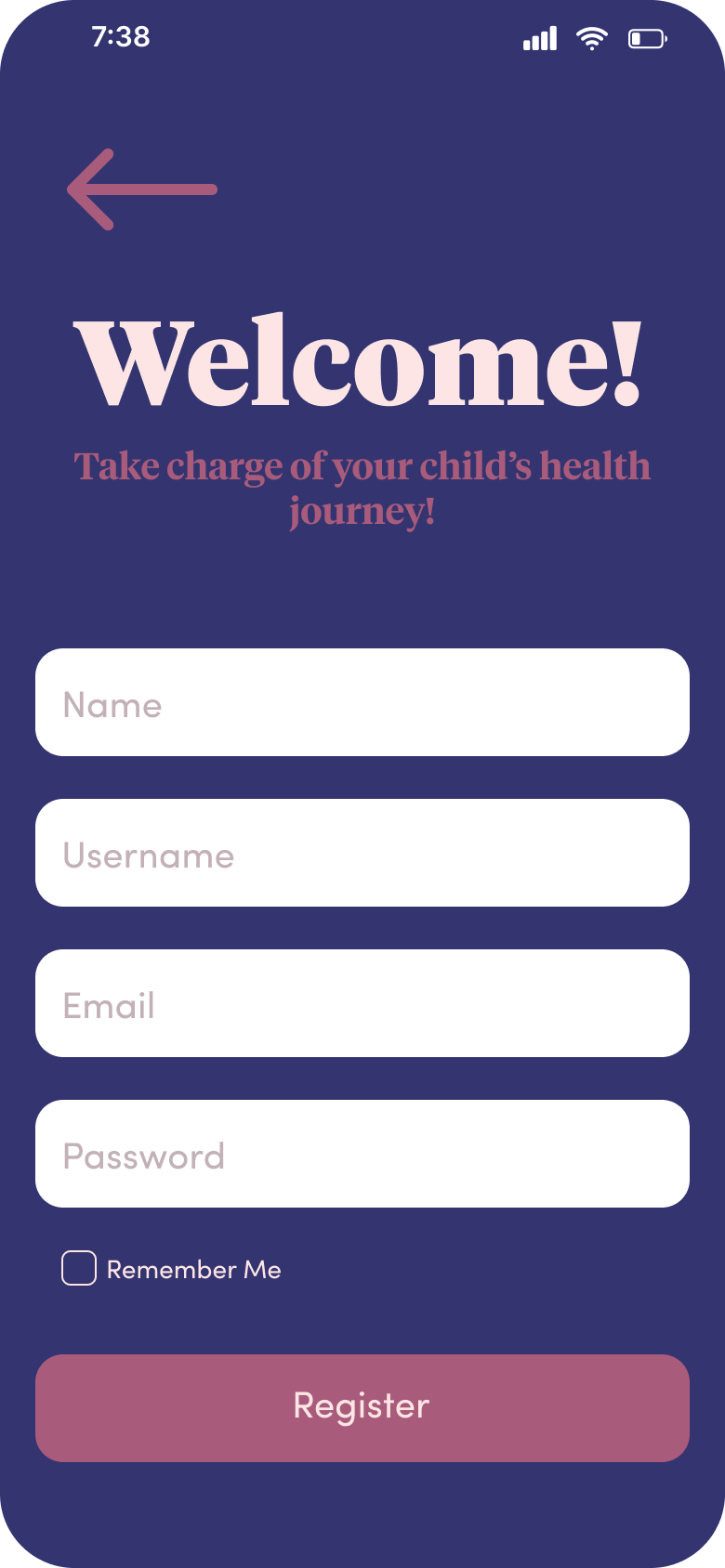Go back using the arrow

142,189
